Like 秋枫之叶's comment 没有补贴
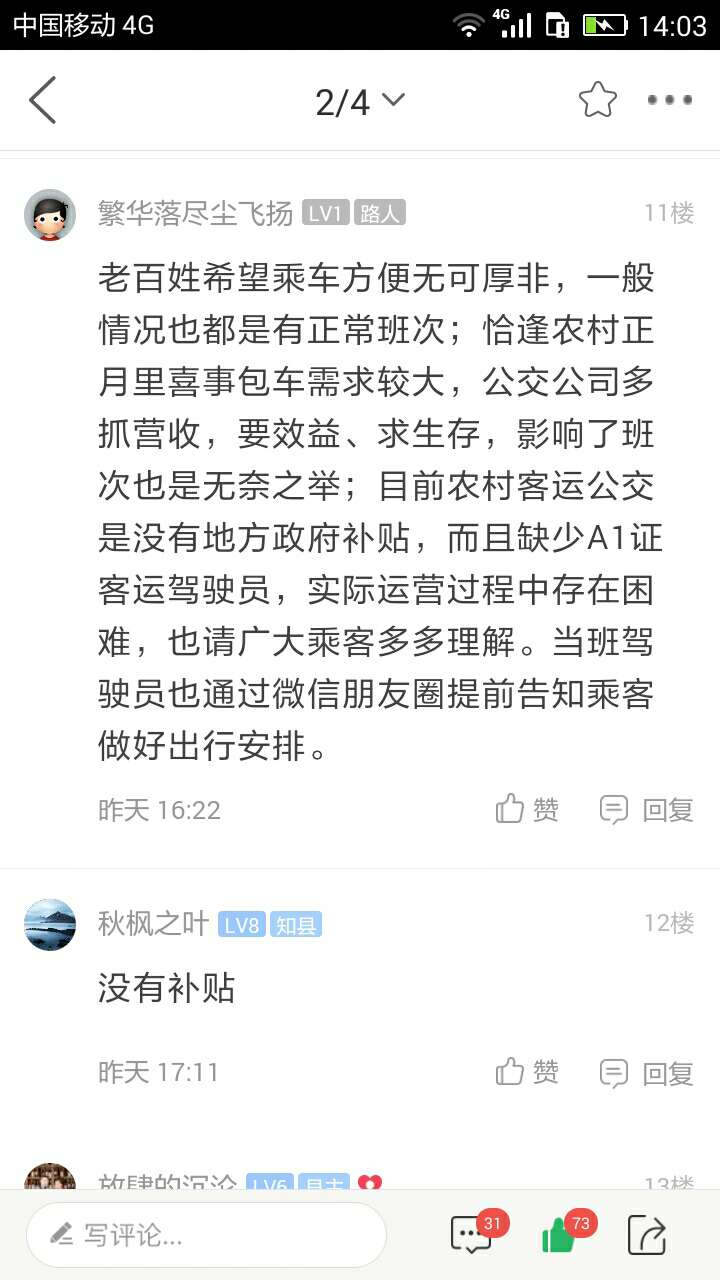This screenshot has width=720, height=1280. pyautogui.click(x=527, y=1072)
